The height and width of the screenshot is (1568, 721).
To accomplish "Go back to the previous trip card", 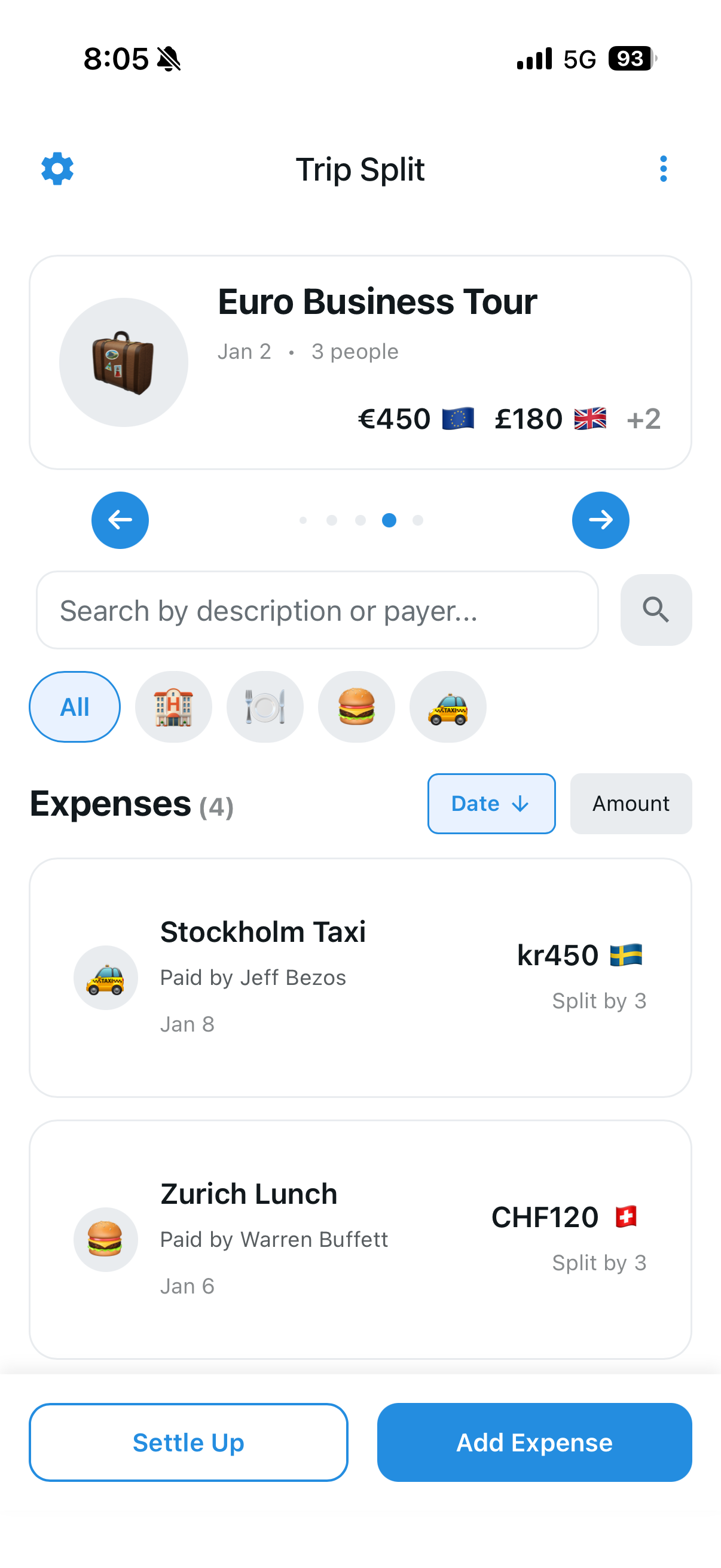I will coord(120,520).
